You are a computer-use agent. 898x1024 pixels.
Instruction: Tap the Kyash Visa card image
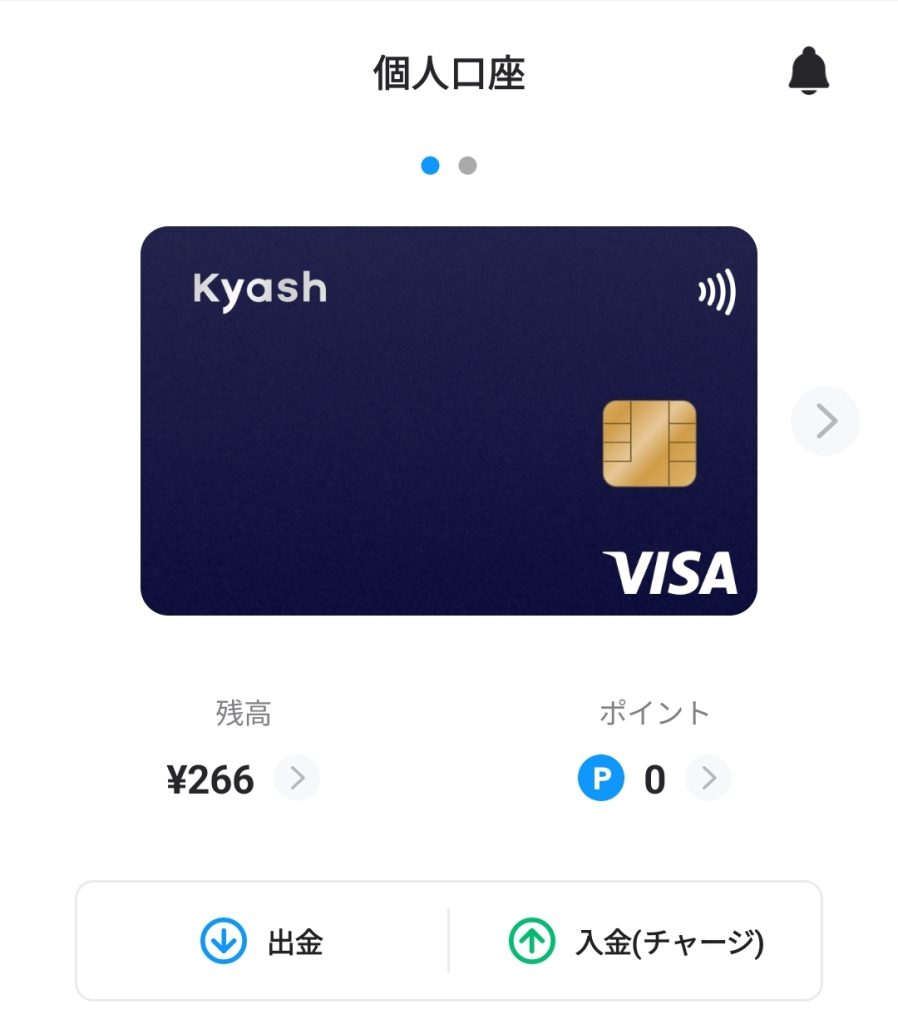coord(448,420)
